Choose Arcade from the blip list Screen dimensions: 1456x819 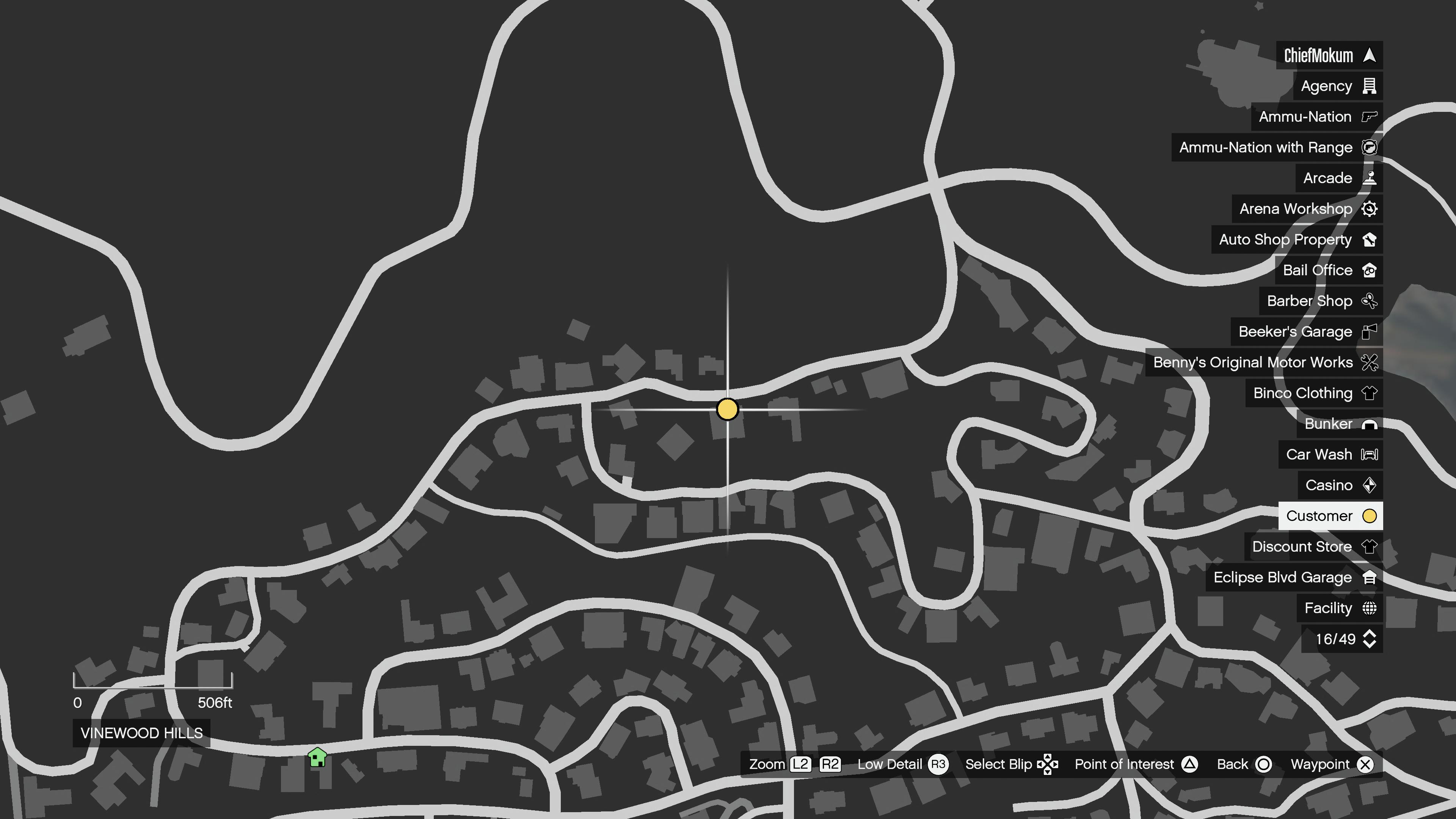[x=1338, y=178]
